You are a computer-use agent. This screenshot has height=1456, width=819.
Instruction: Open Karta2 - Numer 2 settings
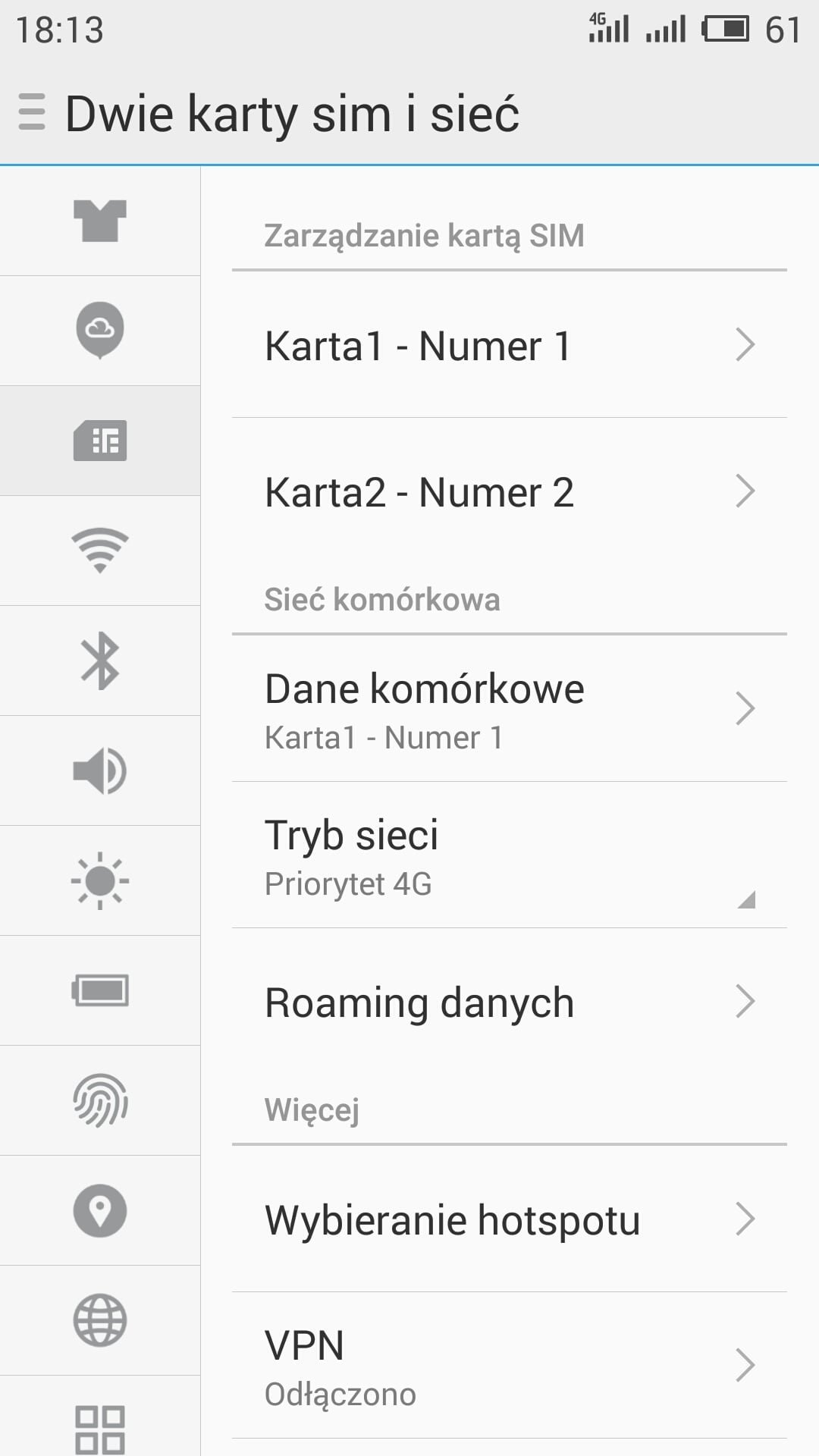[x=510, y=491]
